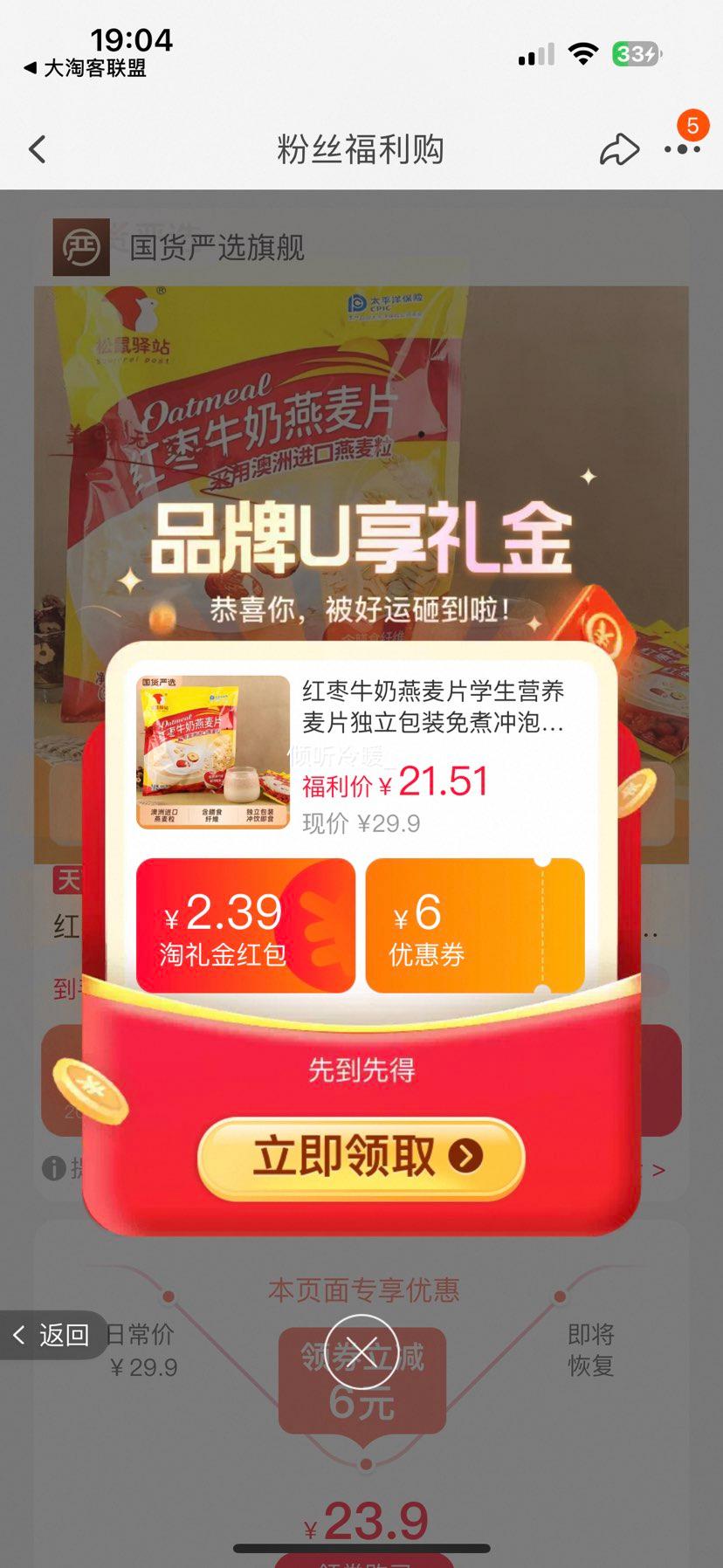Image resolution: width=723 pixels, height=1568 pixels.
Task: Close the 品牌U享礼金 popup
Action: [361, 1350]
